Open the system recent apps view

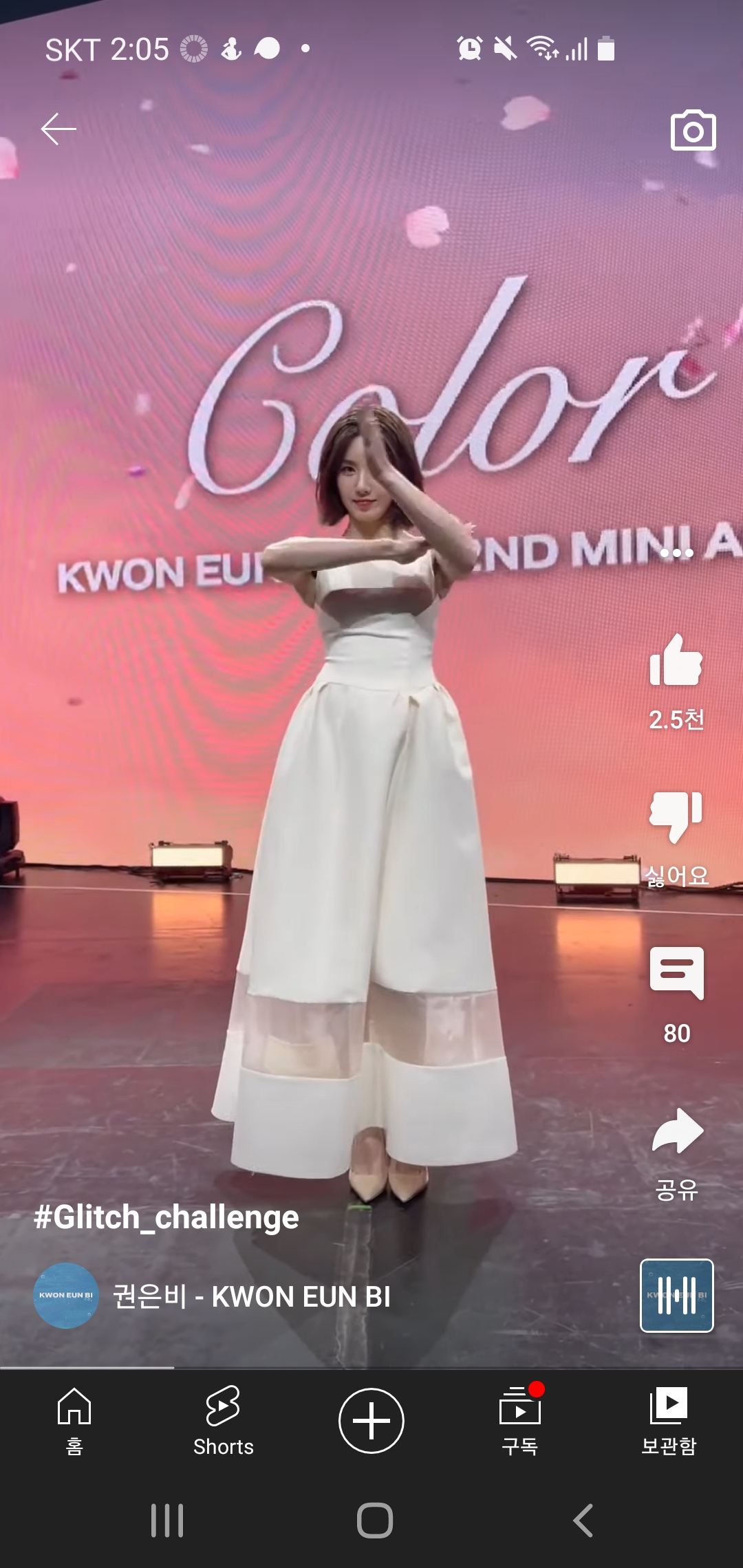(167, 1521)
